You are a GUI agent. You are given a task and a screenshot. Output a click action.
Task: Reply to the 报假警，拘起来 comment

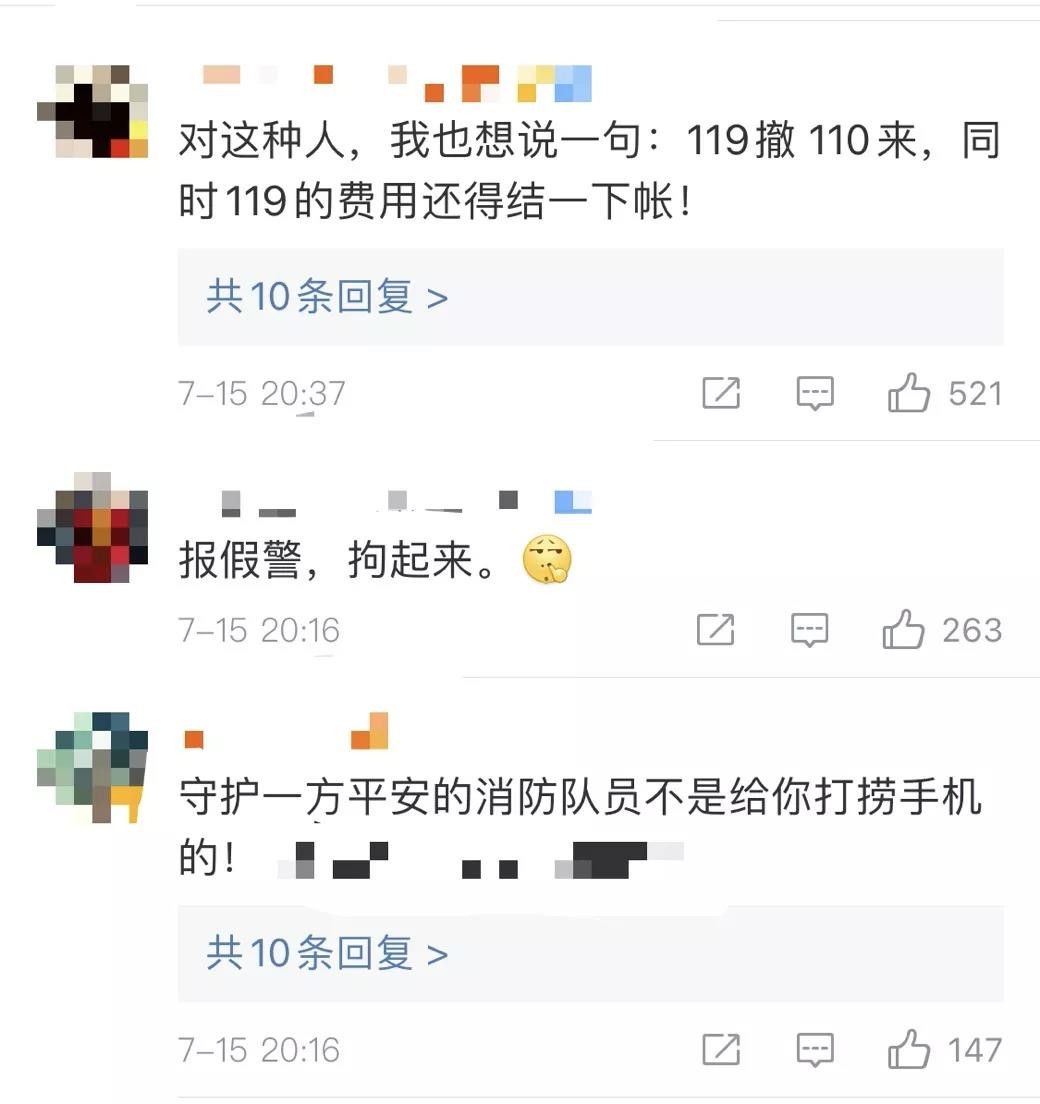coord(810,630)
